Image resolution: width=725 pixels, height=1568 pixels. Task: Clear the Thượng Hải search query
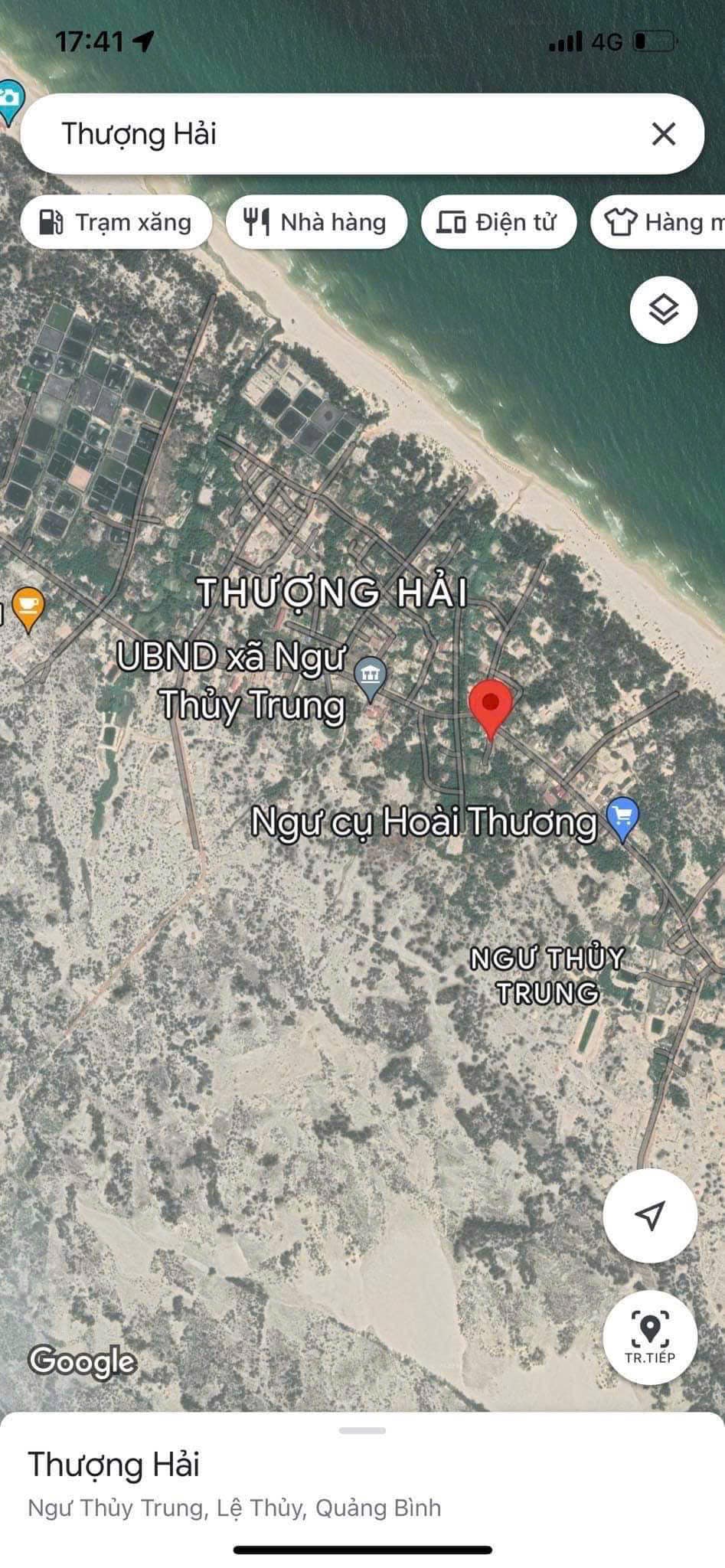pos(663,135)
